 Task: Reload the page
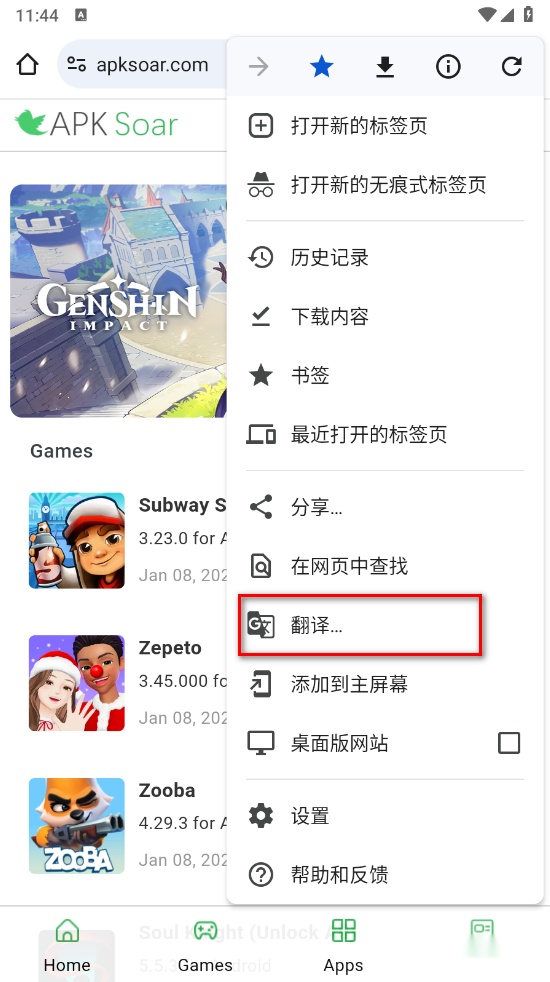coord(512,66)
